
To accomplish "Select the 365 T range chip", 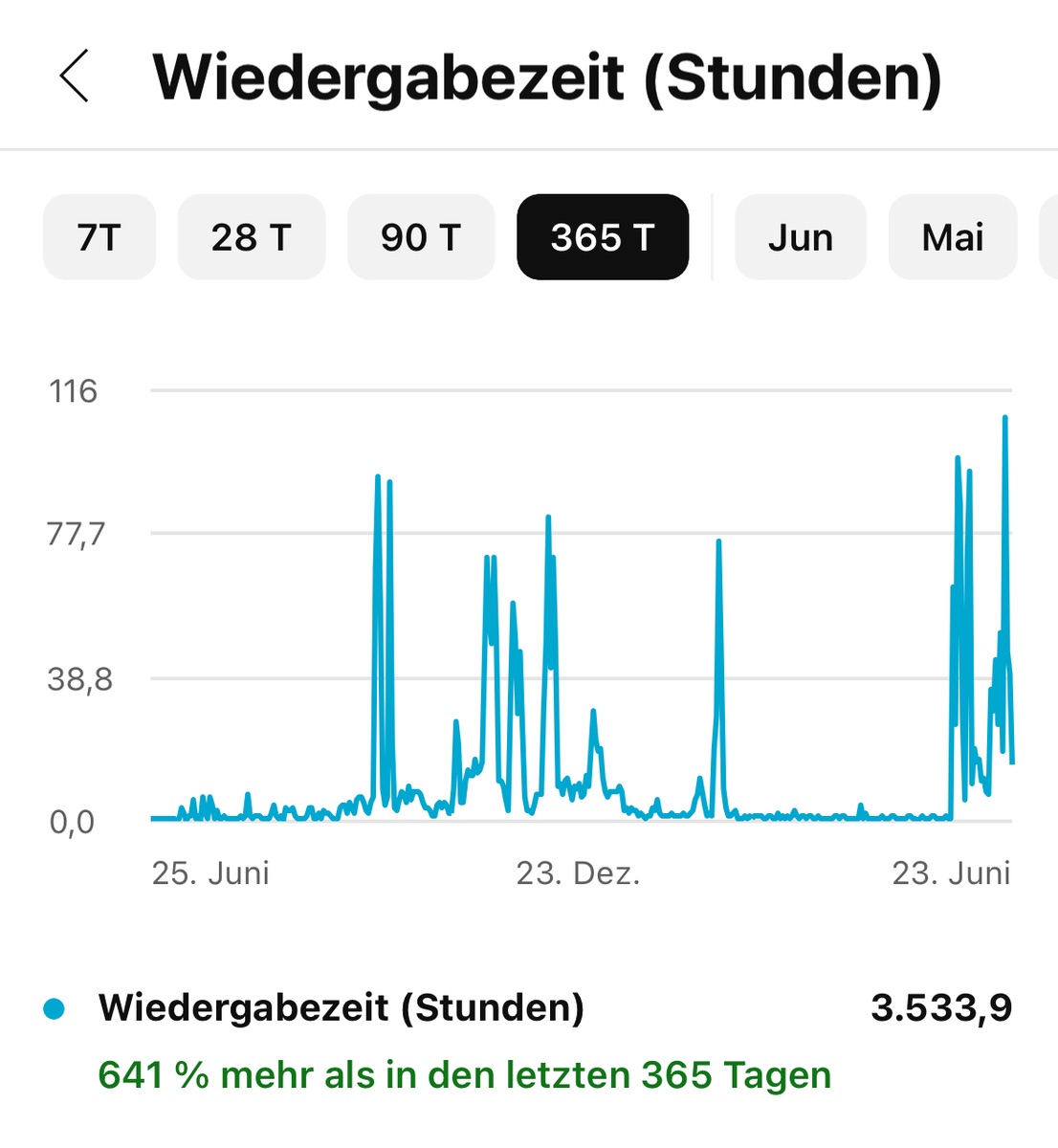I will [603, 237].
